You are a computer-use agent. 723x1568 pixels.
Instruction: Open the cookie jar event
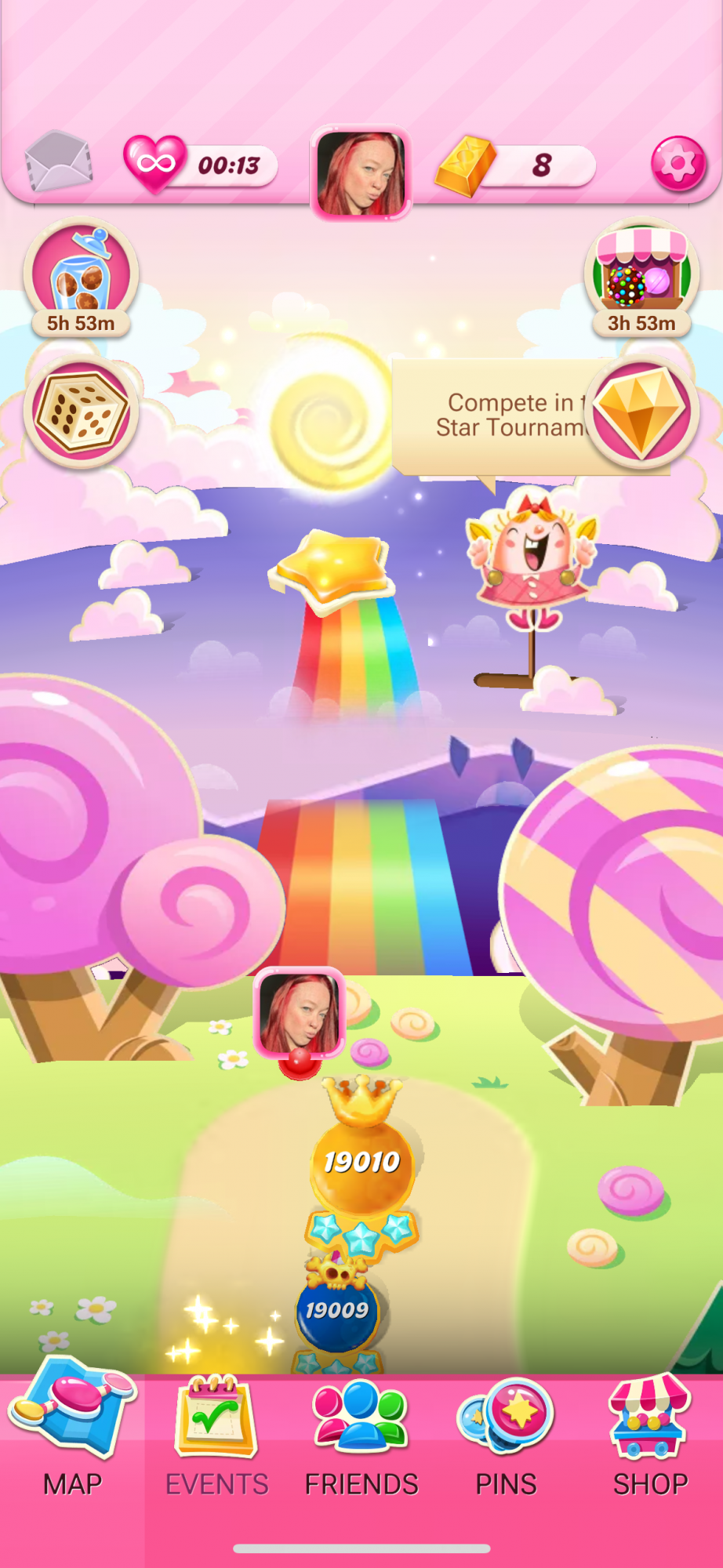(81, 276)
